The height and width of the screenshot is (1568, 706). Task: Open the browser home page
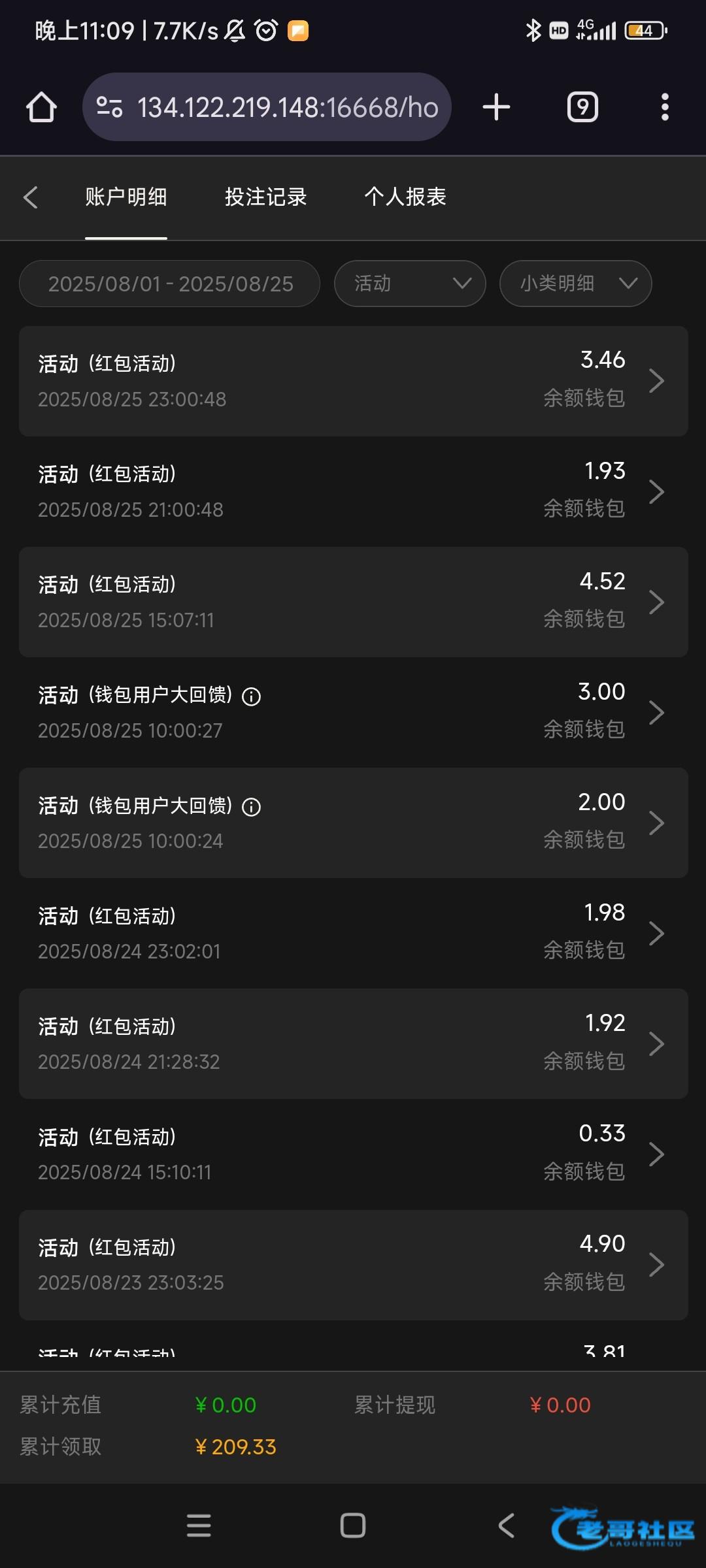pyautogui.click(x=41, y=107)
